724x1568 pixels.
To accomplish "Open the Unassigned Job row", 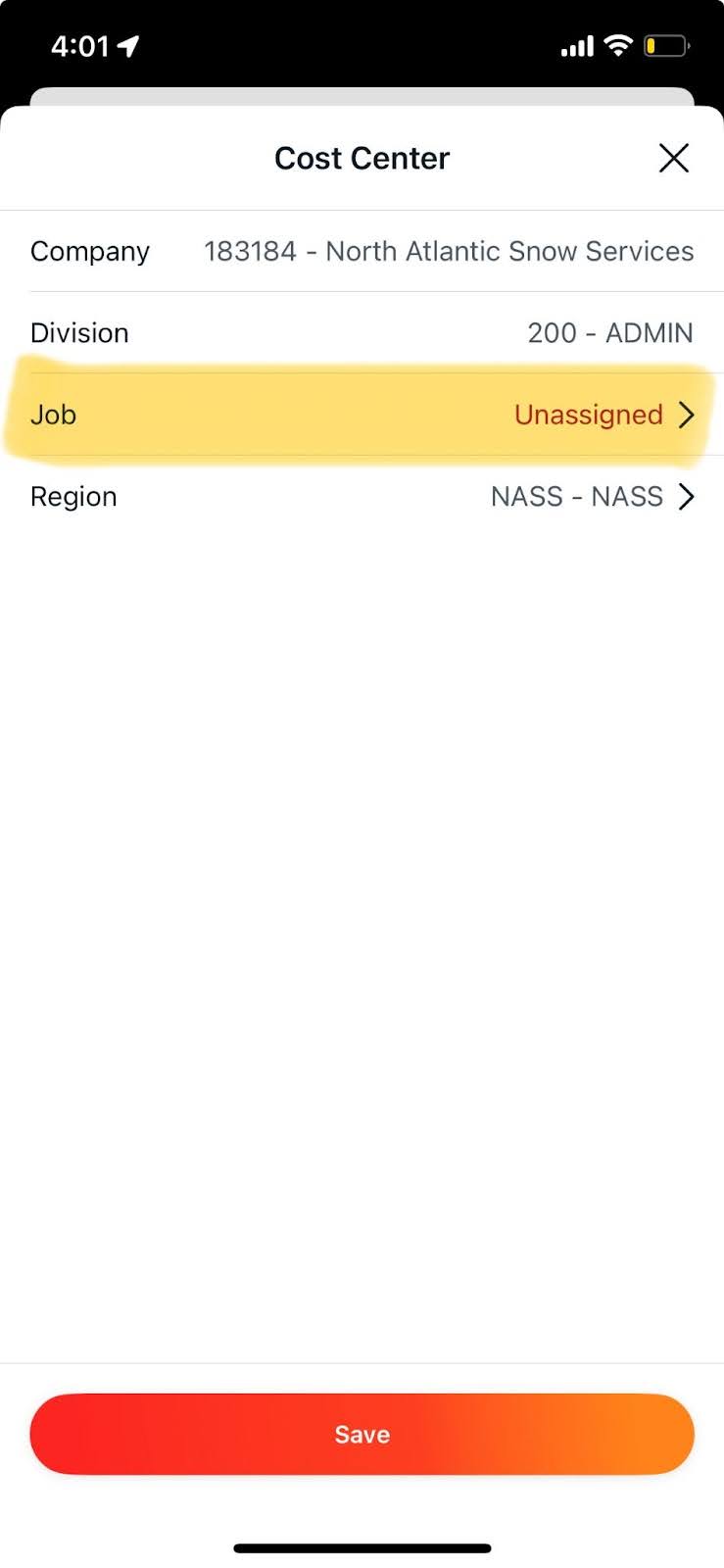I will [362, 415].
